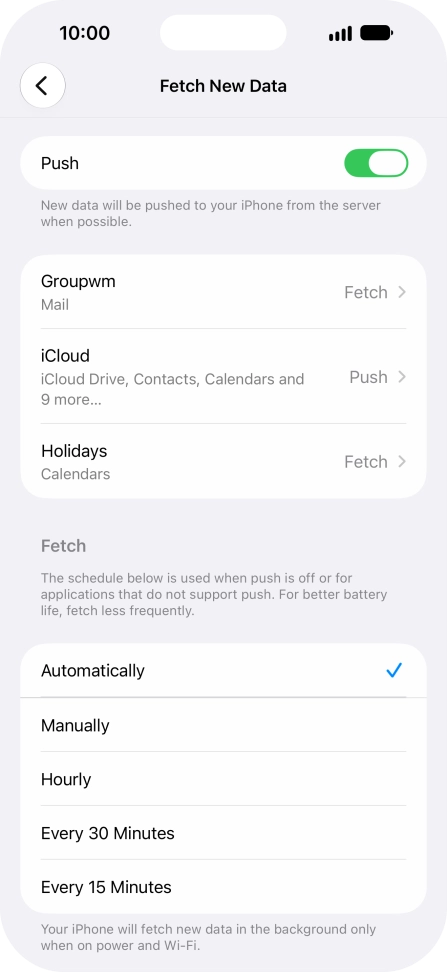Open Holidays Calendars fetch settings
This screenshot has width=447, height=972.
tap(223, 461)
